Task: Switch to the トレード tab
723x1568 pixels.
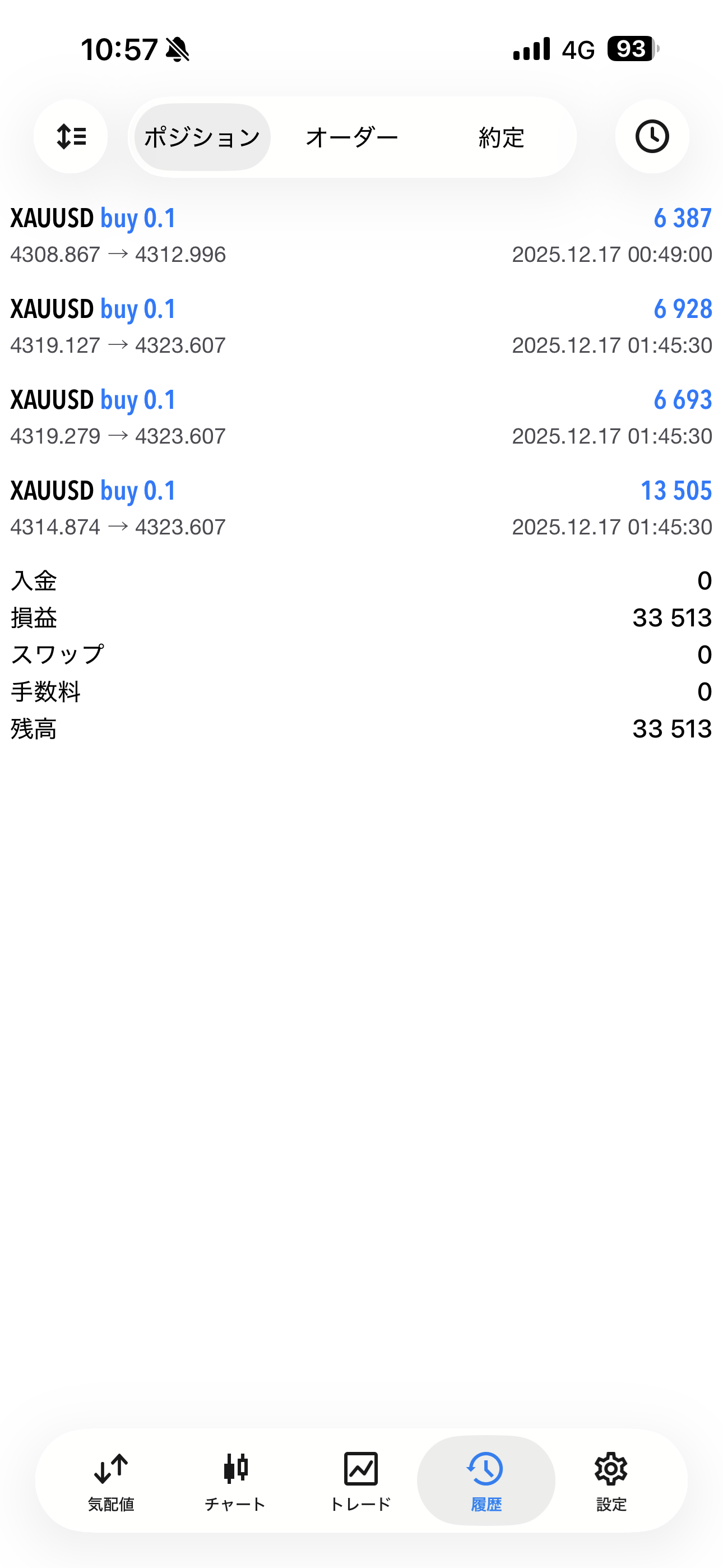Action: [x=360, y=1481]
